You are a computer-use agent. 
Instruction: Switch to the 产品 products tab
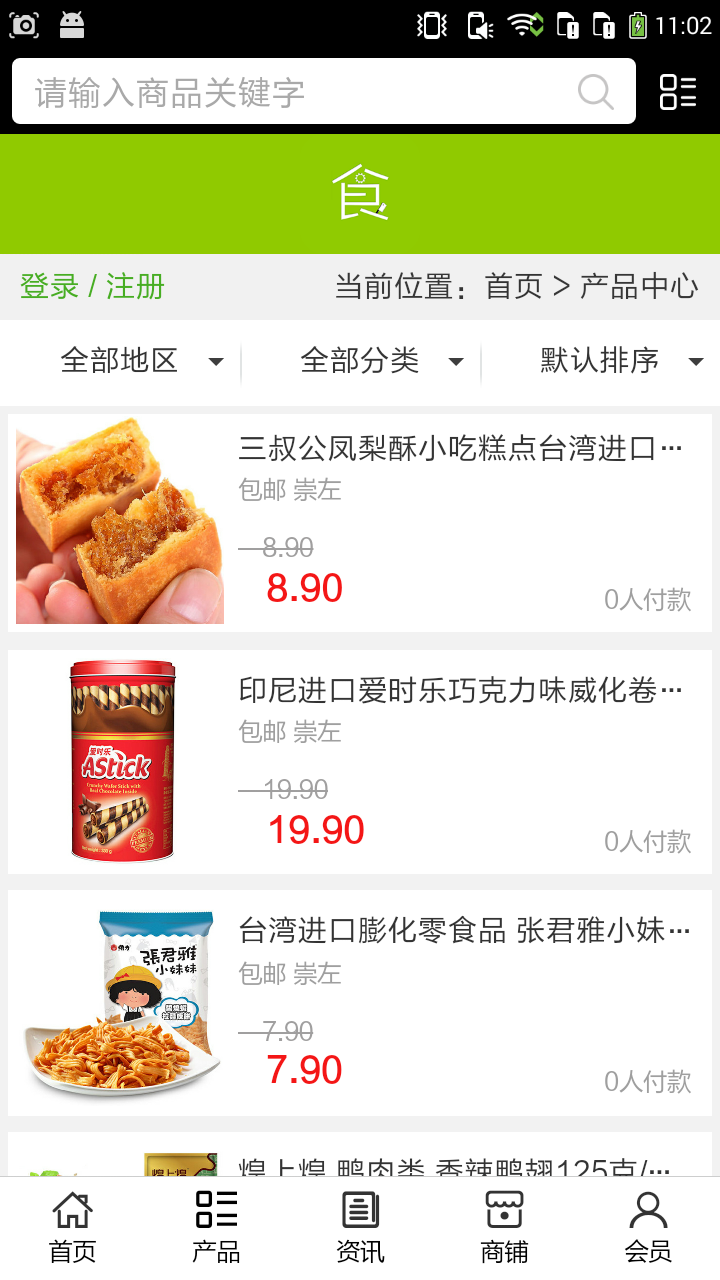[x=216, y=1227]
